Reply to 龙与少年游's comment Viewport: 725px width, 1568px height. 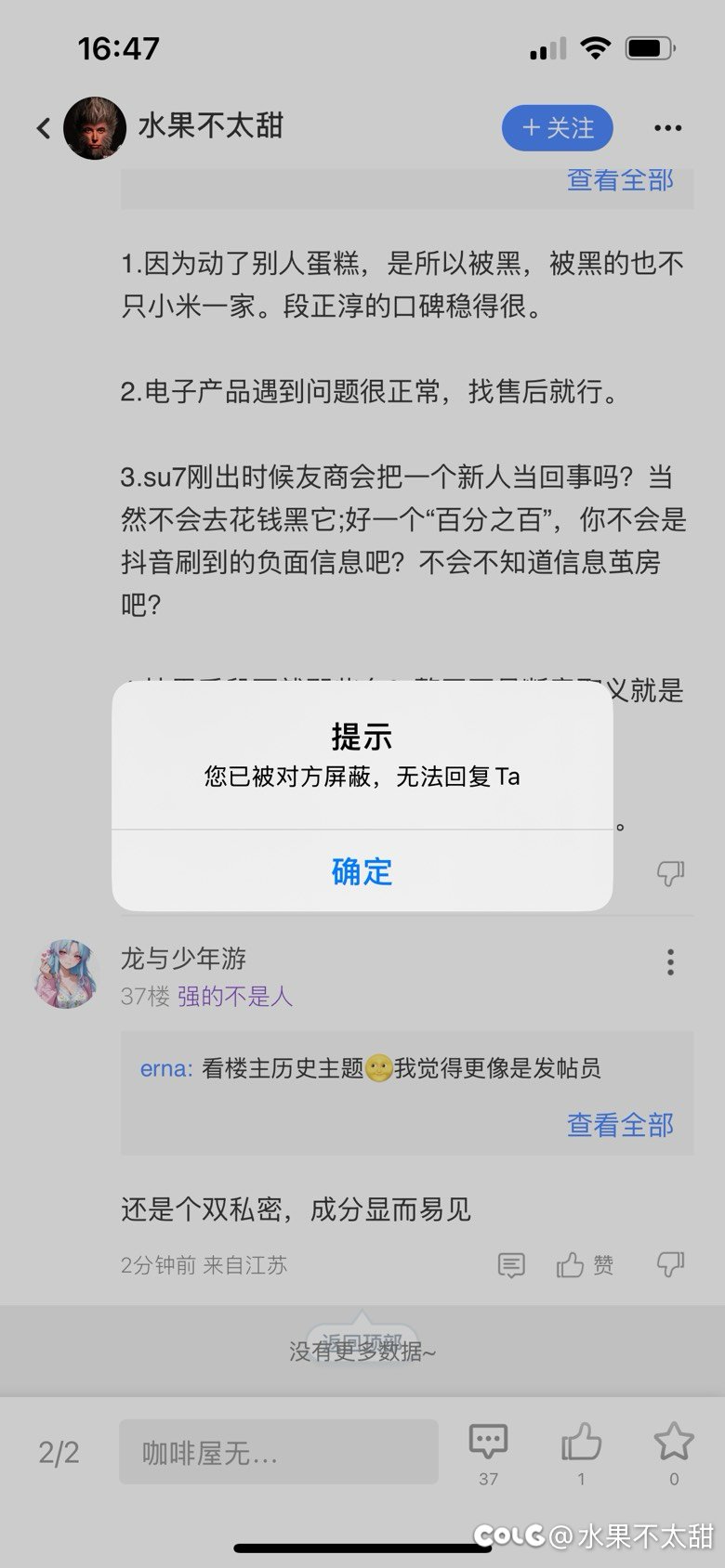point(511,1265)
